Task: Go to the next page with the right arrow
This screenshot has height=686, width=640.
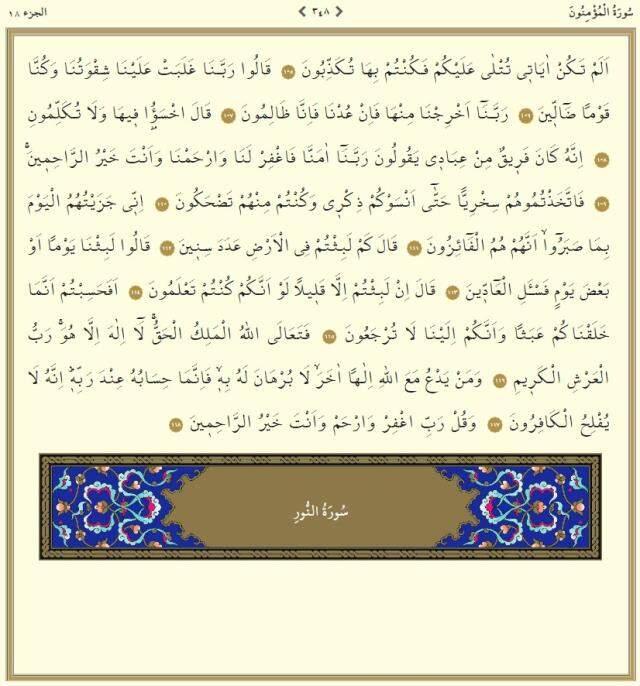Action: [339, 12]
